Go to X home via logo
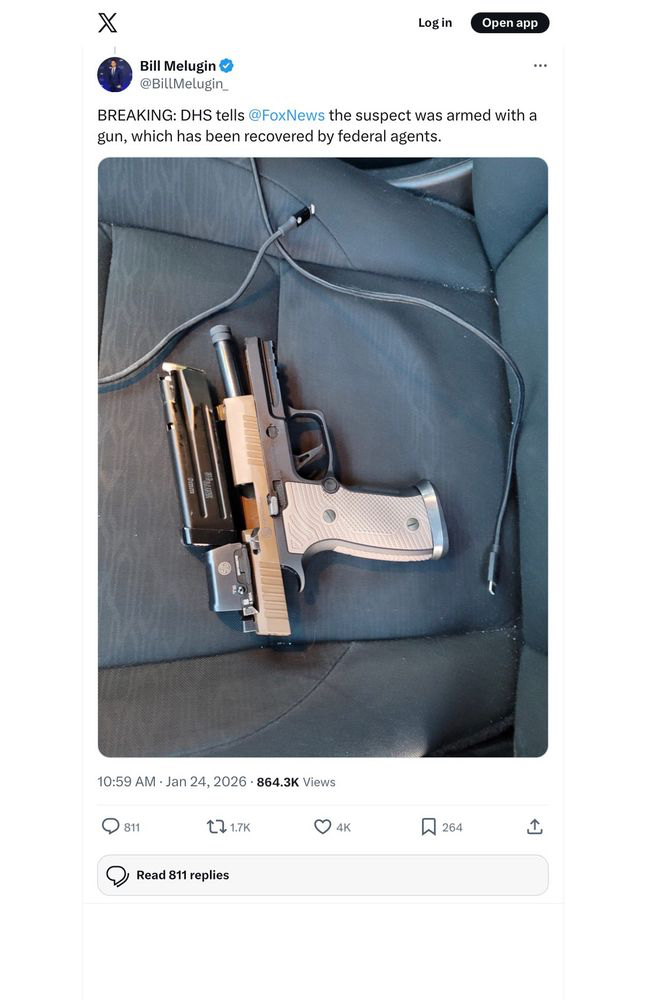 tap(108, 23)
